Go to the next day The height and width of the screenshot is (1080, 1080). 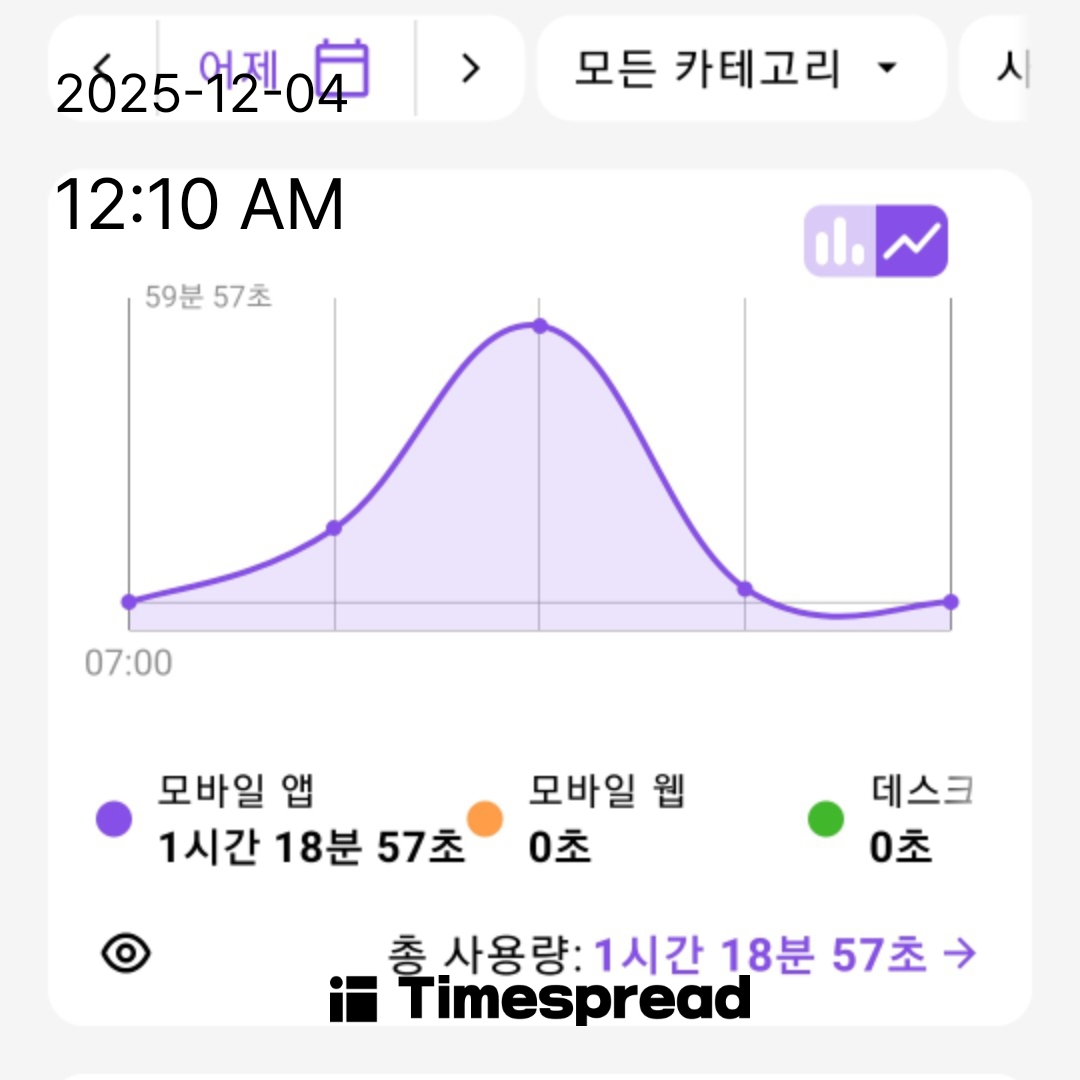tap(470, 68)
